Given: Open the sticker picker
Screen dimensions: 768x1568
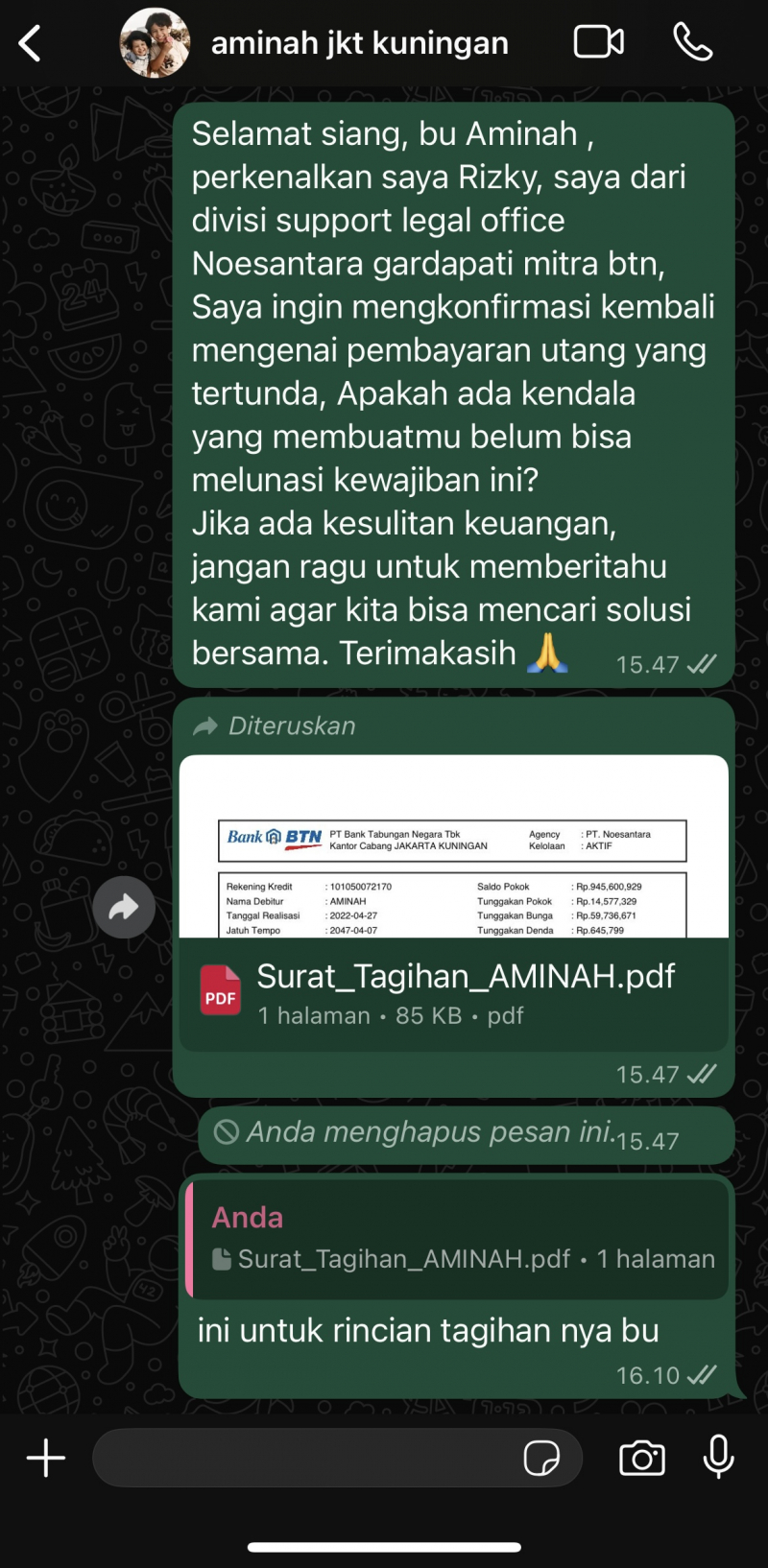Looking at the screenshot, I should point(541,1458).
